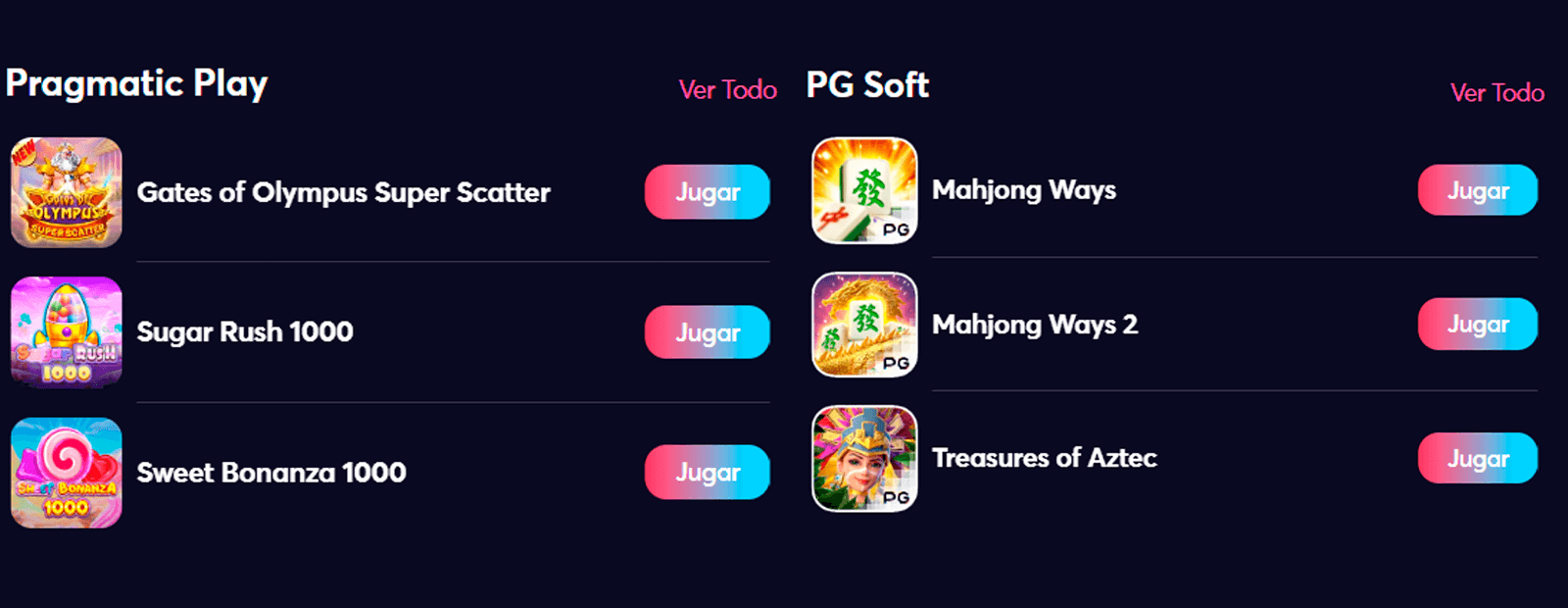This screenshot has width=1568, height=608.
Task: Open the Sweet Bonanza 1000 game icon
Action: [x=67, y=473]
